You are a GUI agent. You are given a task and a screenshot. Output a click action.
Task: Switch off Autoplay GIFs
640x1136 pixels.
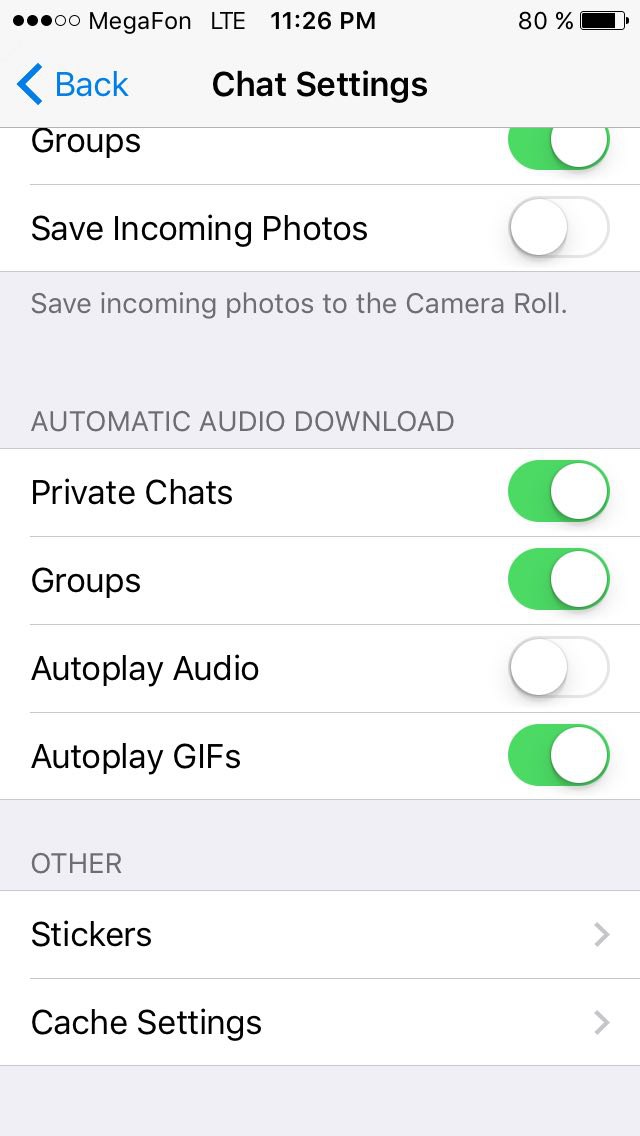558,756
